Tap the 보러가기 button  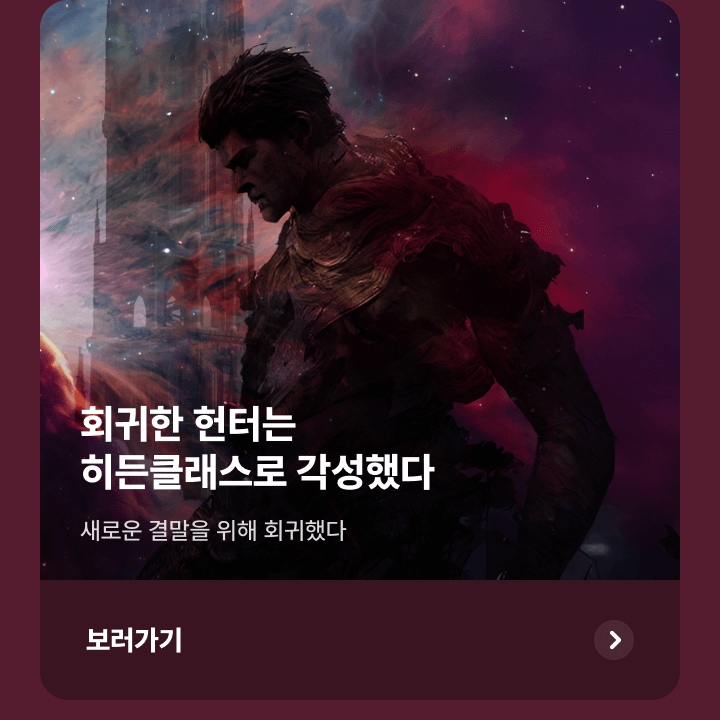134,640
